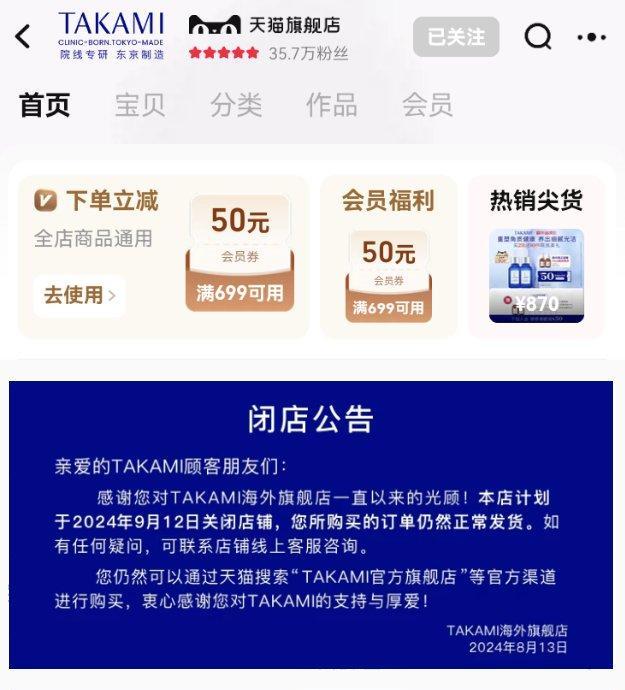Switch to the 分类 tab
Screen dimensions: 625x690
236,104
